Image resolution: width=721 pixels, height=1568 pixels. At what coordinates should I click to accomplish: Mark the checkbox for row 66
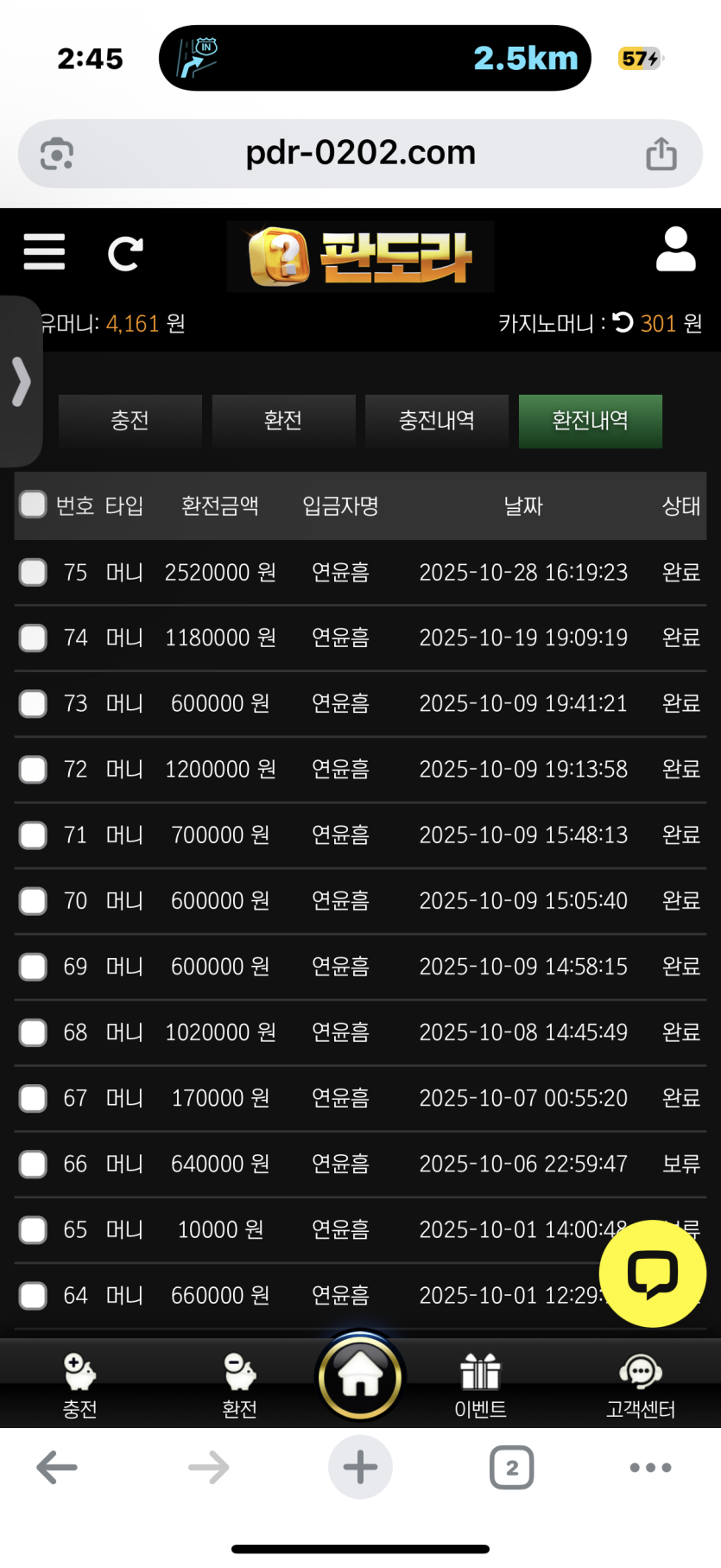click(x=33, y=1164)
